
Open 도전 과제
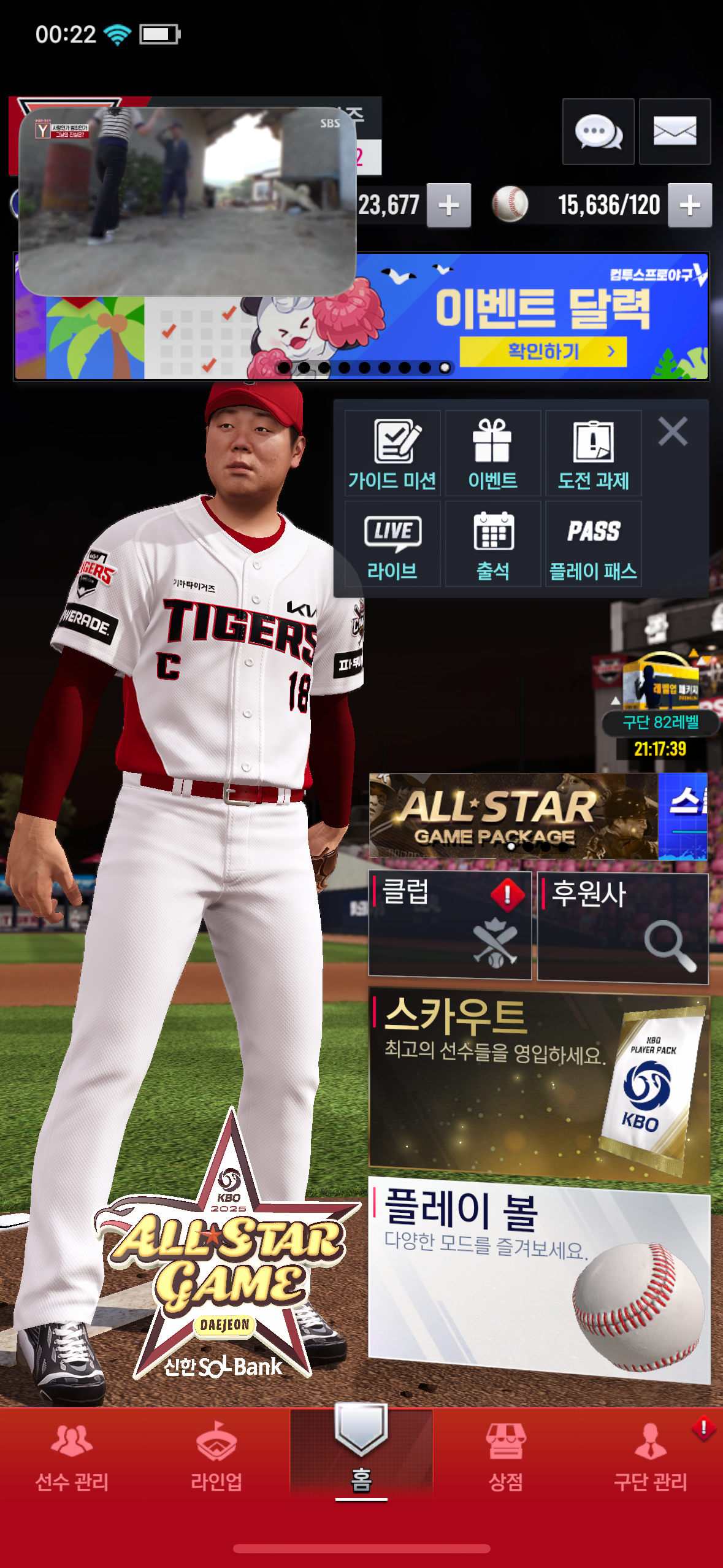point(594,453)
